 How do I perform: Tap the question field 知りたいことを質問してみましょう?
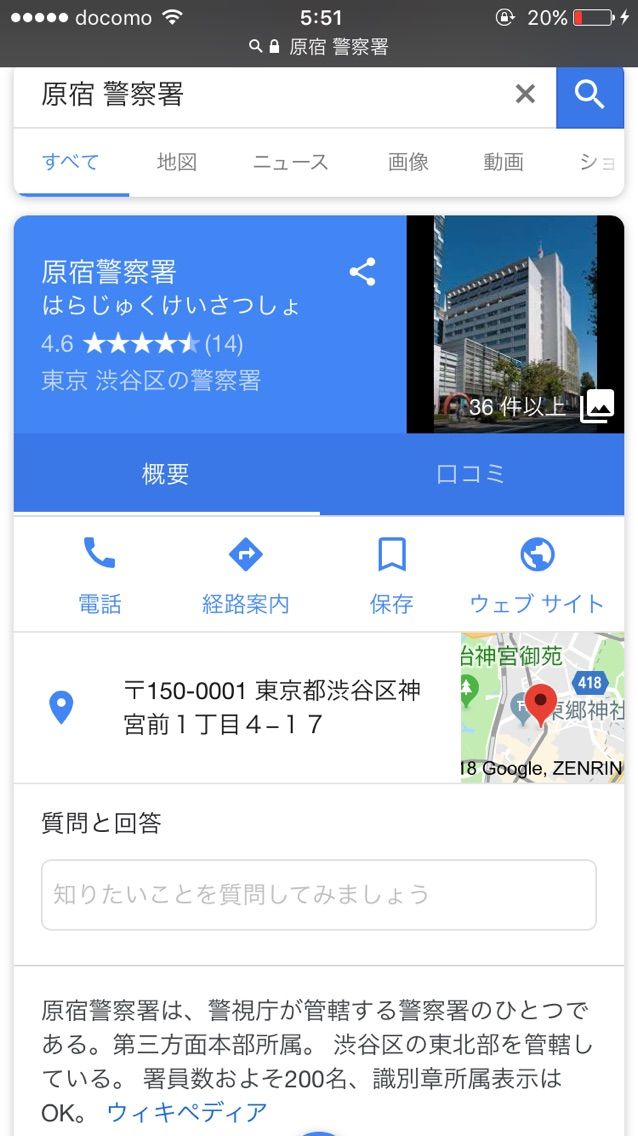click(318, 894)
